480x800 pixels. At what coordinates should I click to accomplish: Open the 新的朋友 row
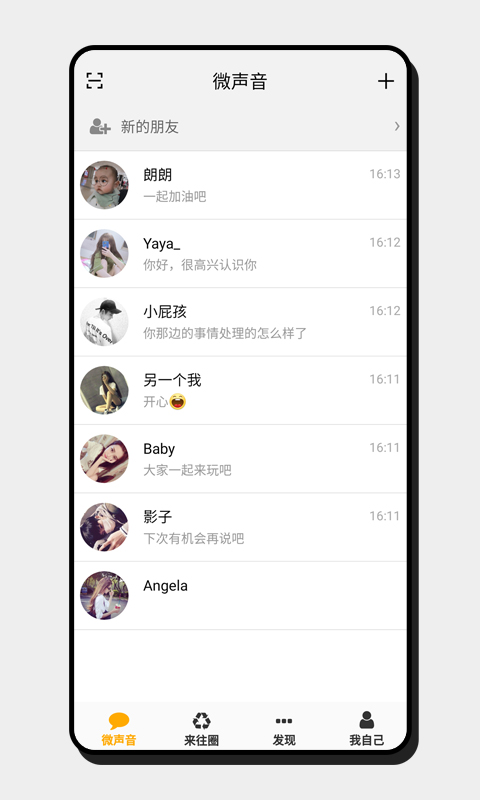(240, 127)
